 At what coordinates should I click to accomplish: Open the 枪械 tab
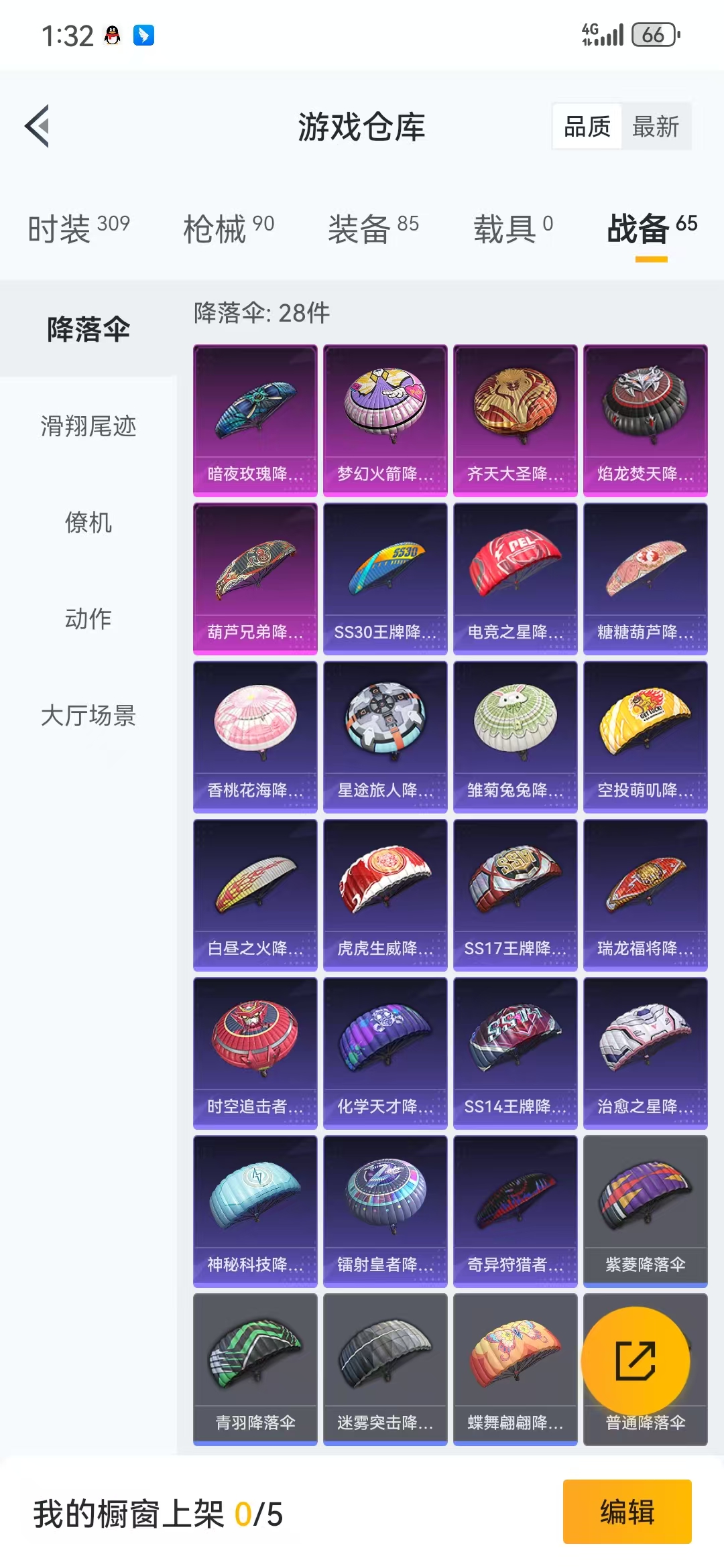229,228
